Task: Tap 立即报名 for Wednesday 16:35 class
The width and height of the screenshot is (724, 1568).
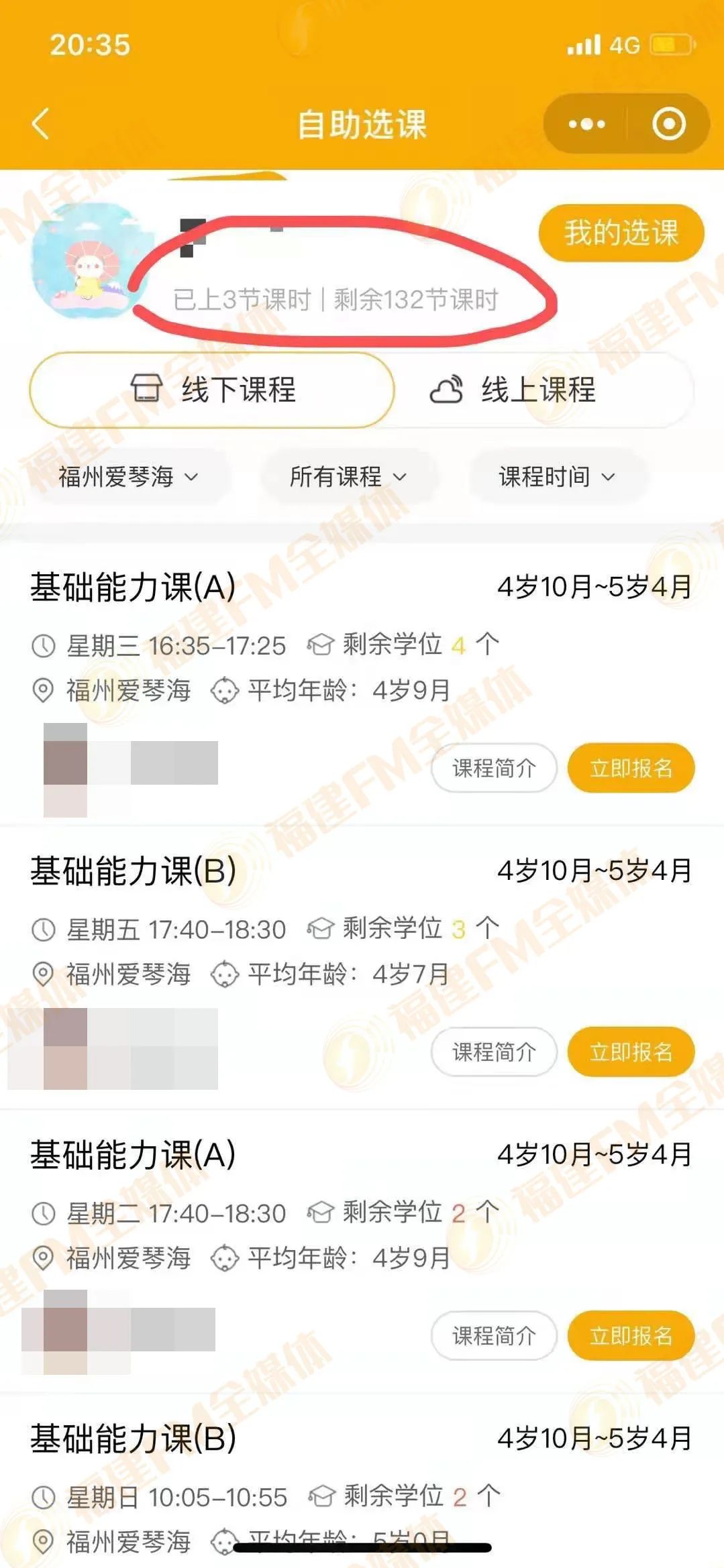Action: pyautogui.click(x=631, y=768)
